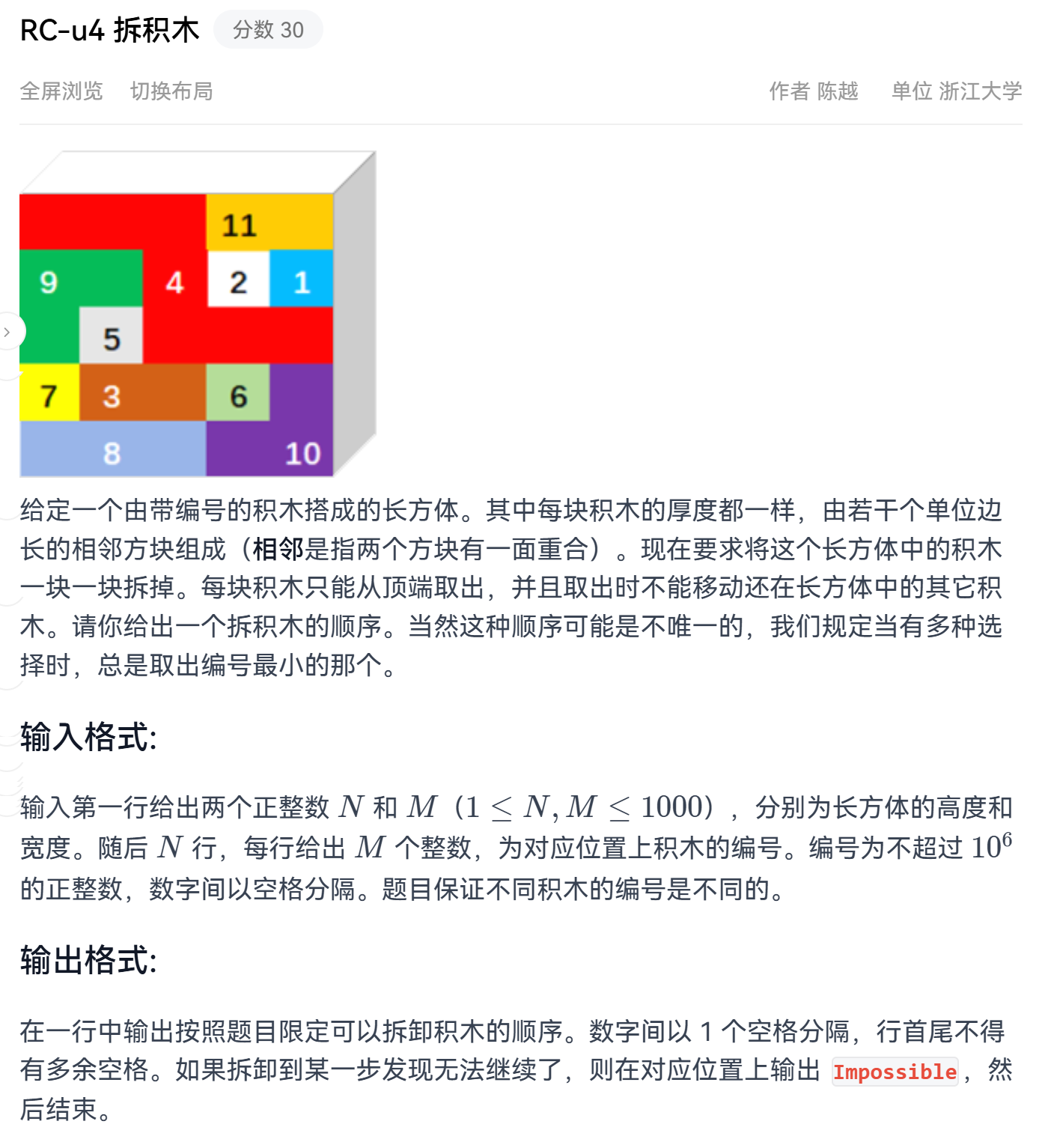1054x1148 pixels.
Task: Open fullscreen browsing (全屏浏览)
Action: tap(61, 91)
